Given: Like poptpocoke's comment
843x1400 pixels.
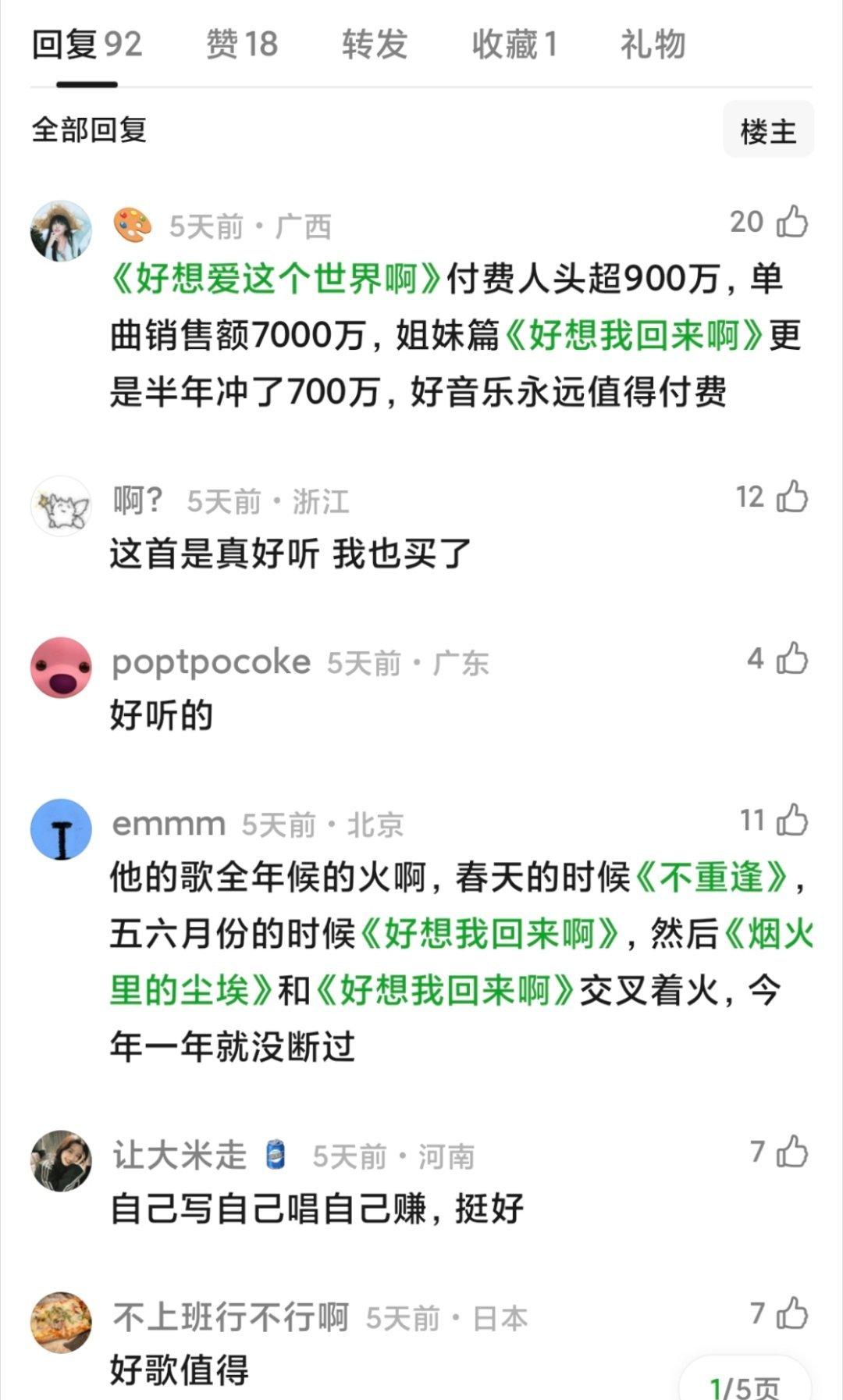Looking at the screenshot, I should click(792, 659).
